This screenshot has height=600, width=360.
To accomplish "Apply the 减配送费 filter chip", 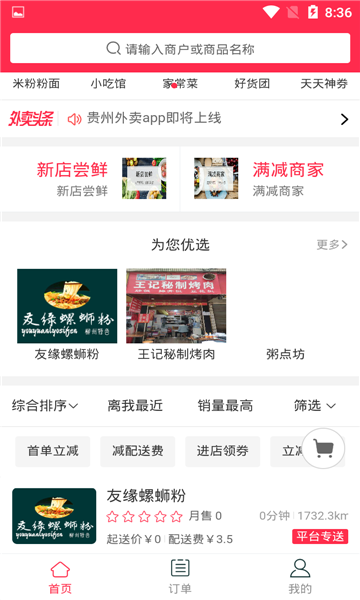I will click(x=138, y=451).
